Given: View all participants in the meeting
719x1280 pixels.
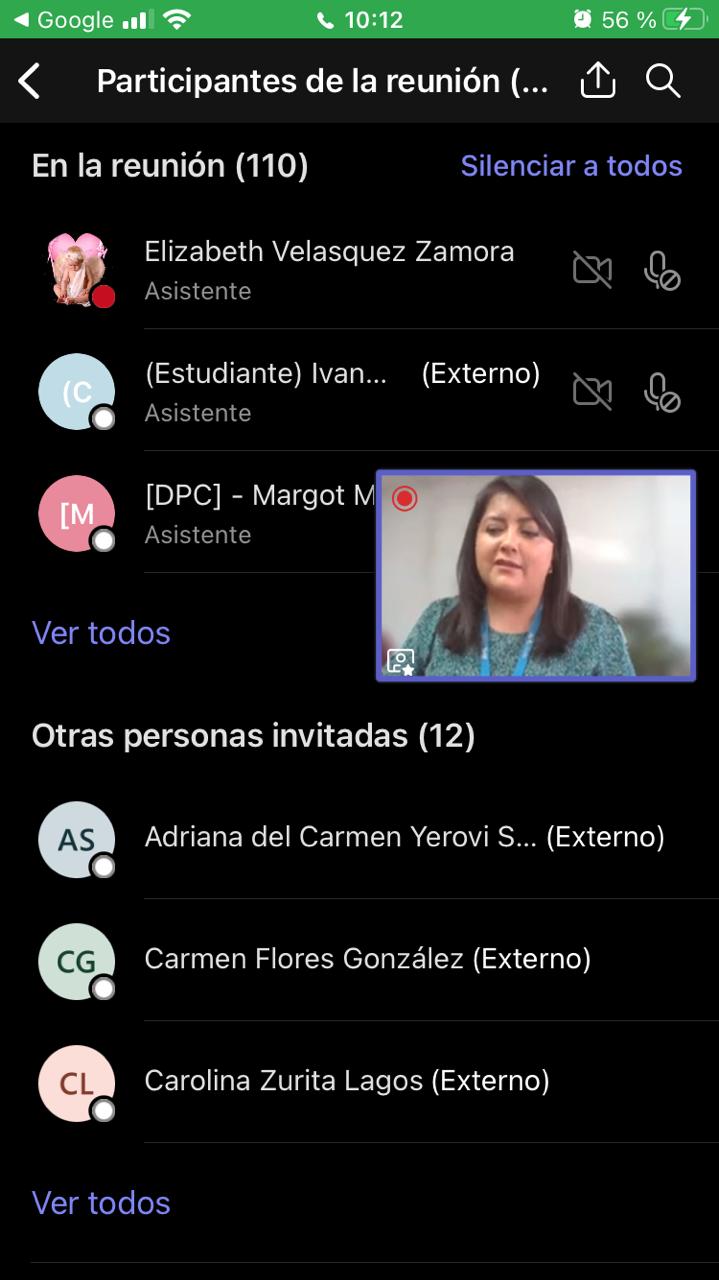Looking at the screenshot, I should (x=101, y=633).
